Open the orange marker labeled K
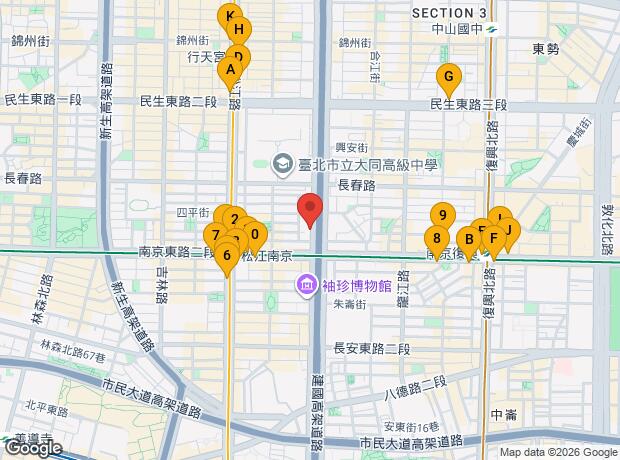The height and width of the screenshot is (460, 620). 228,16
